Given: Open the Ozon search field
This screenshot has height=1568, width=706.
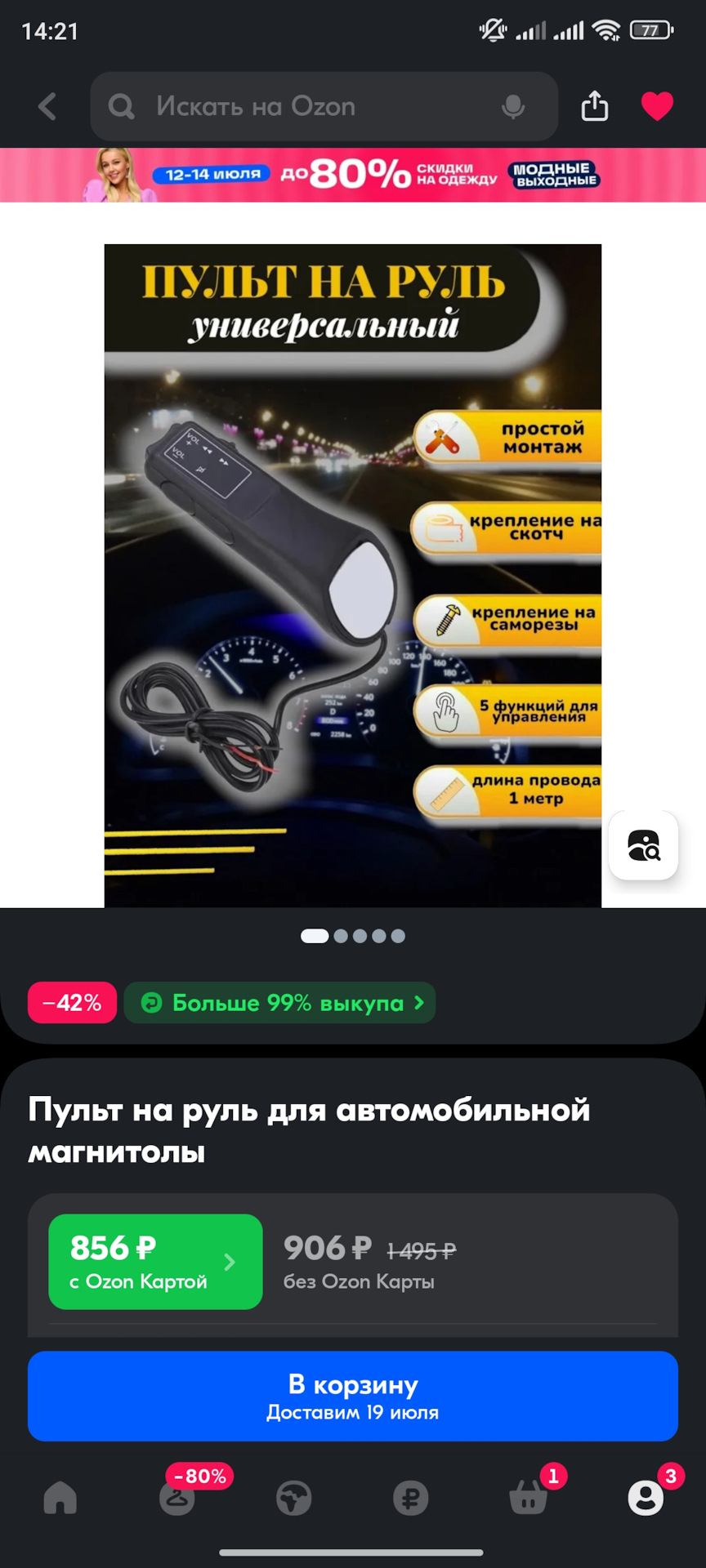Looking at the screenshot, I should (x=311, y=106).
